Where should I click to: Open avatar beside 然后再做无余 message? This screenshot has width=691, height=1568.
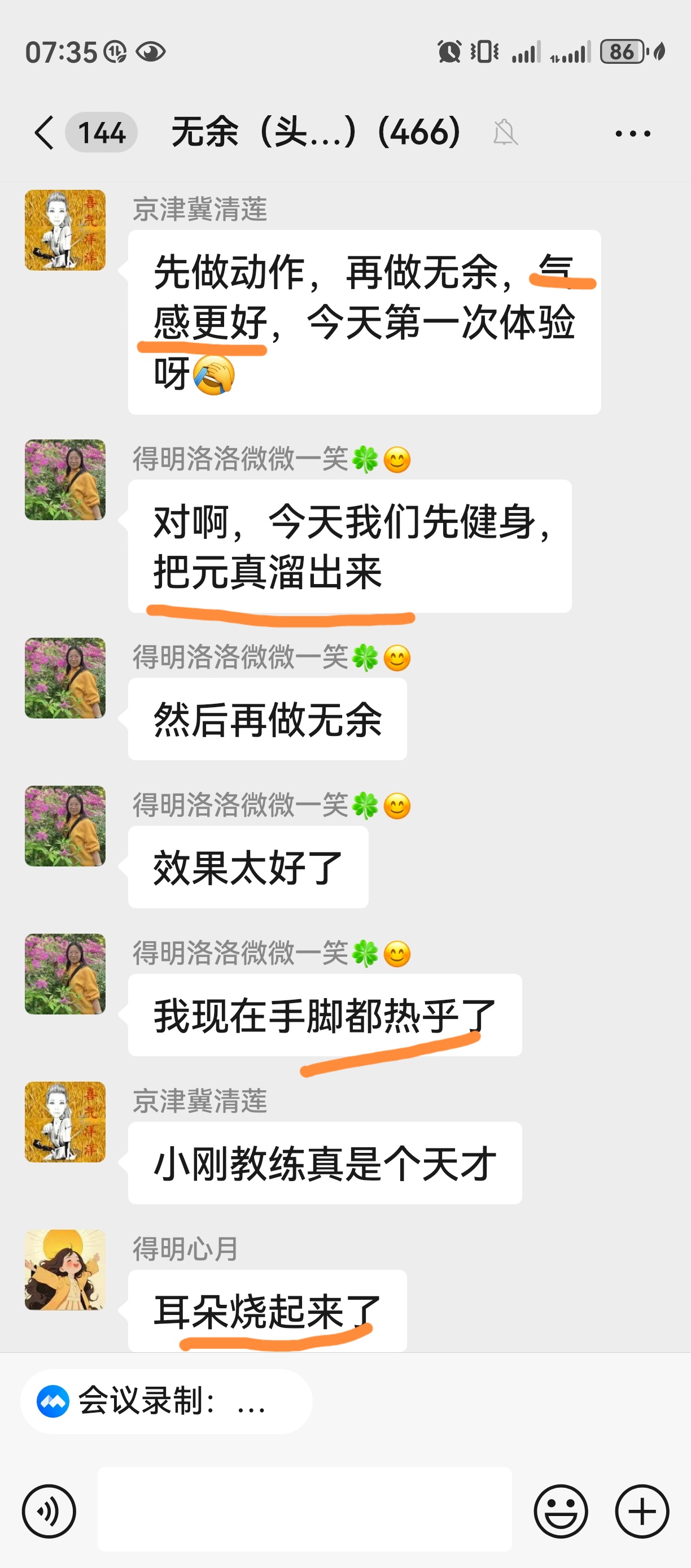point(65,678)
